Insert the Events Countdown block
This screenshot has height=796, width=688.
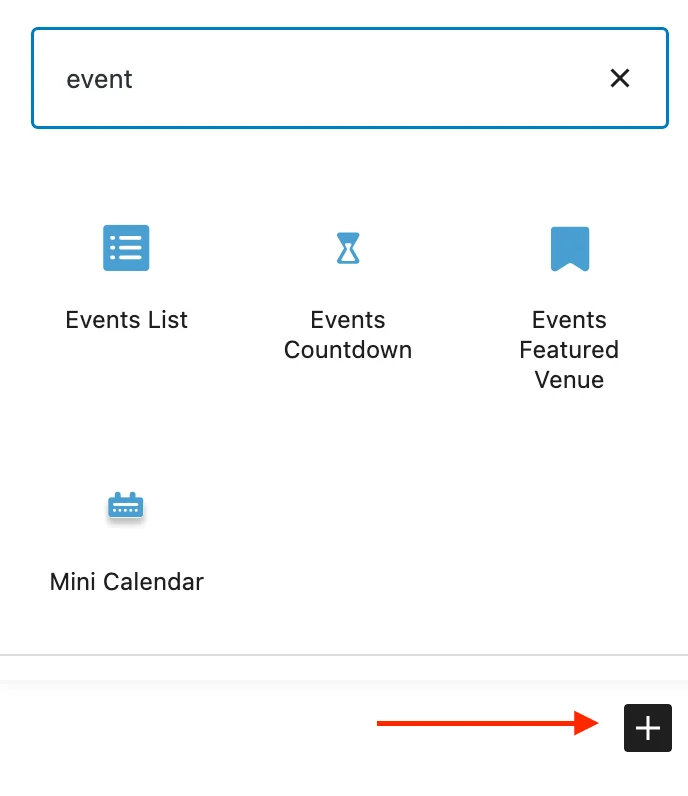(348, 290)
